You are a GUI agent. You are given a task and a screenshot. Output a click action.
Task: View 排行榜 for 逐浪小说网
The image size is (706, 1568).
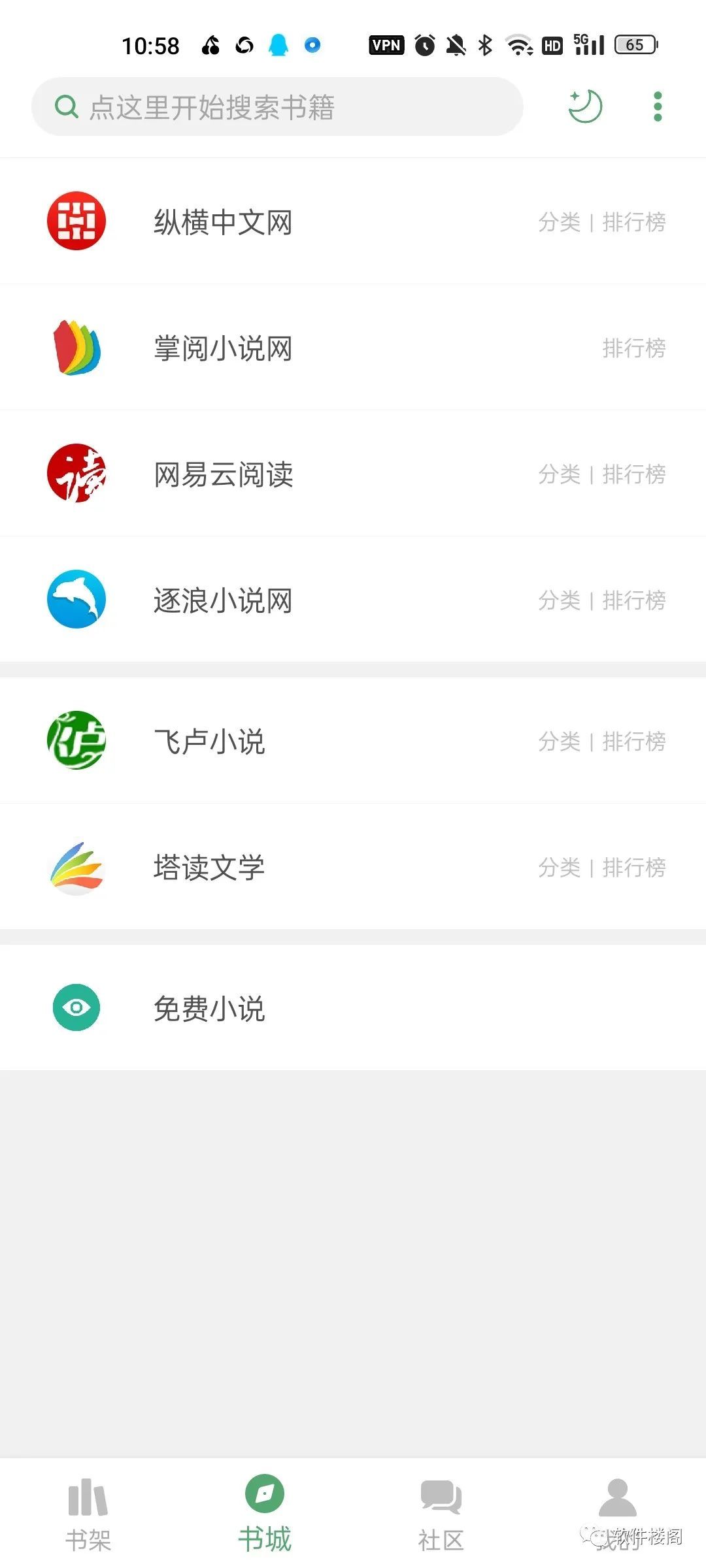634,600
